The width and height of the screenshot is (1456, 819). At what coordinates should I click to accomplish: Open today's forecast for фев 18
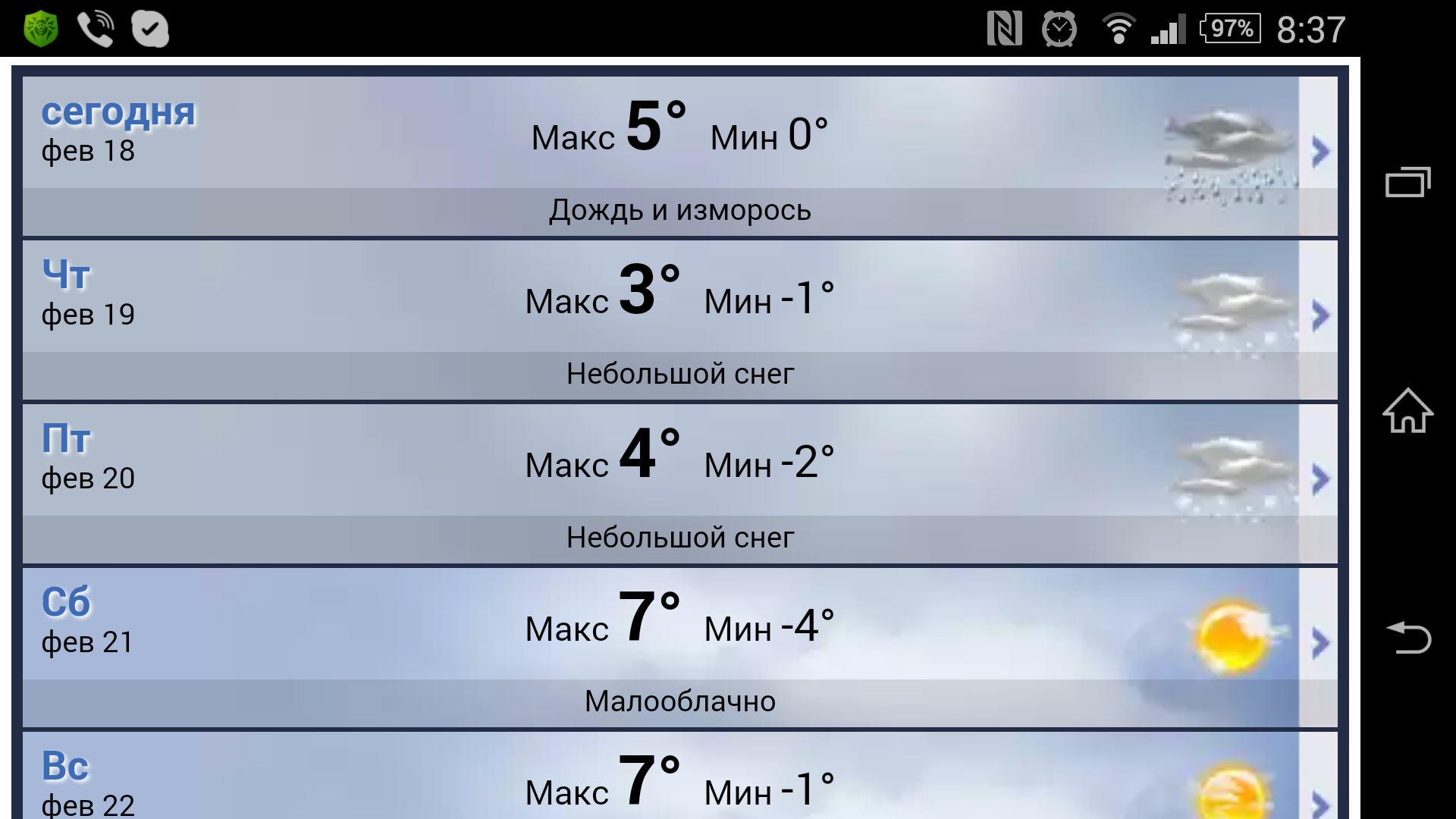(1320, 152)
